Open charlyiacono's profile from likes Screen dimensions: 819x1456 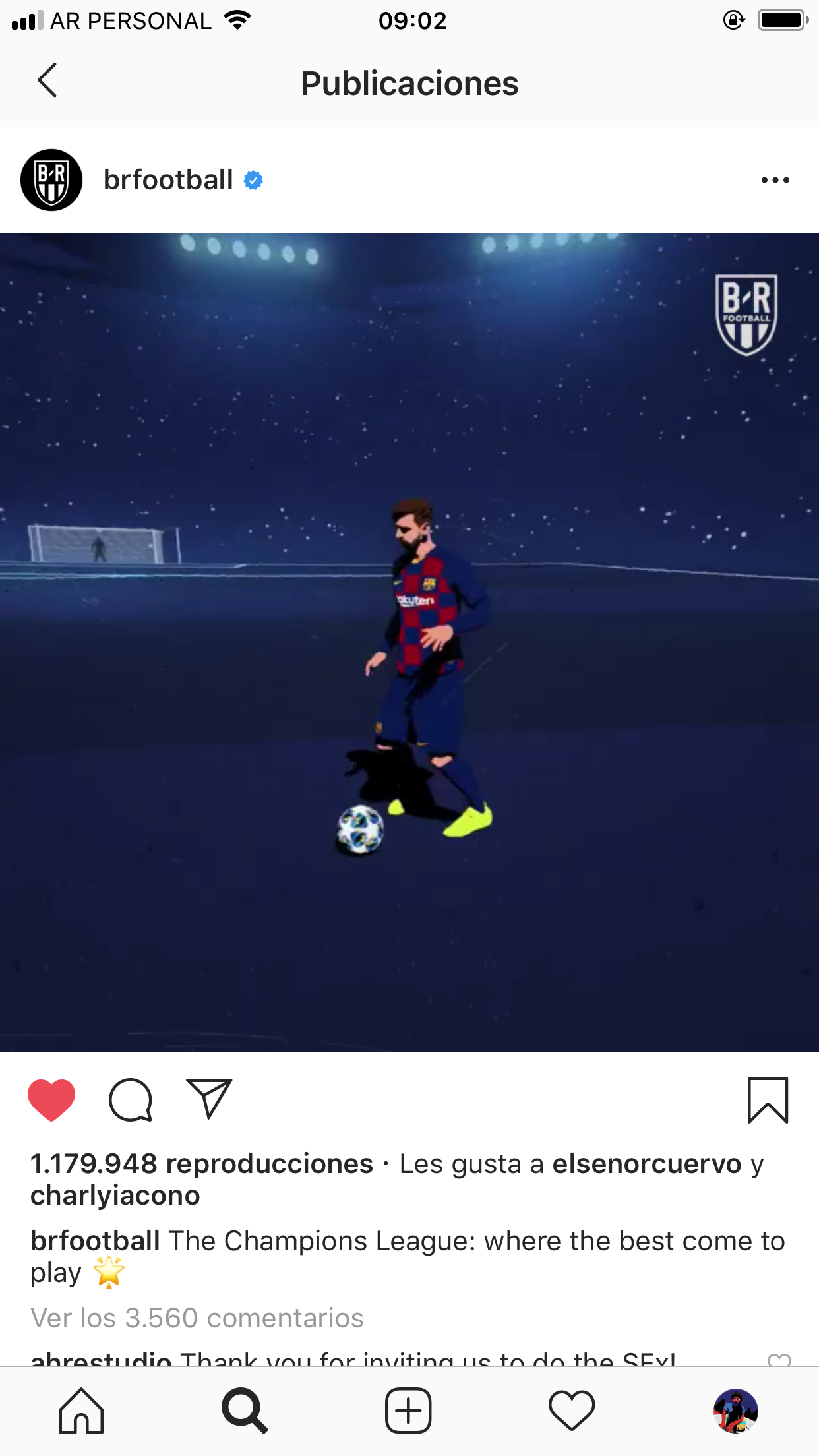[x=115, y=1196]
